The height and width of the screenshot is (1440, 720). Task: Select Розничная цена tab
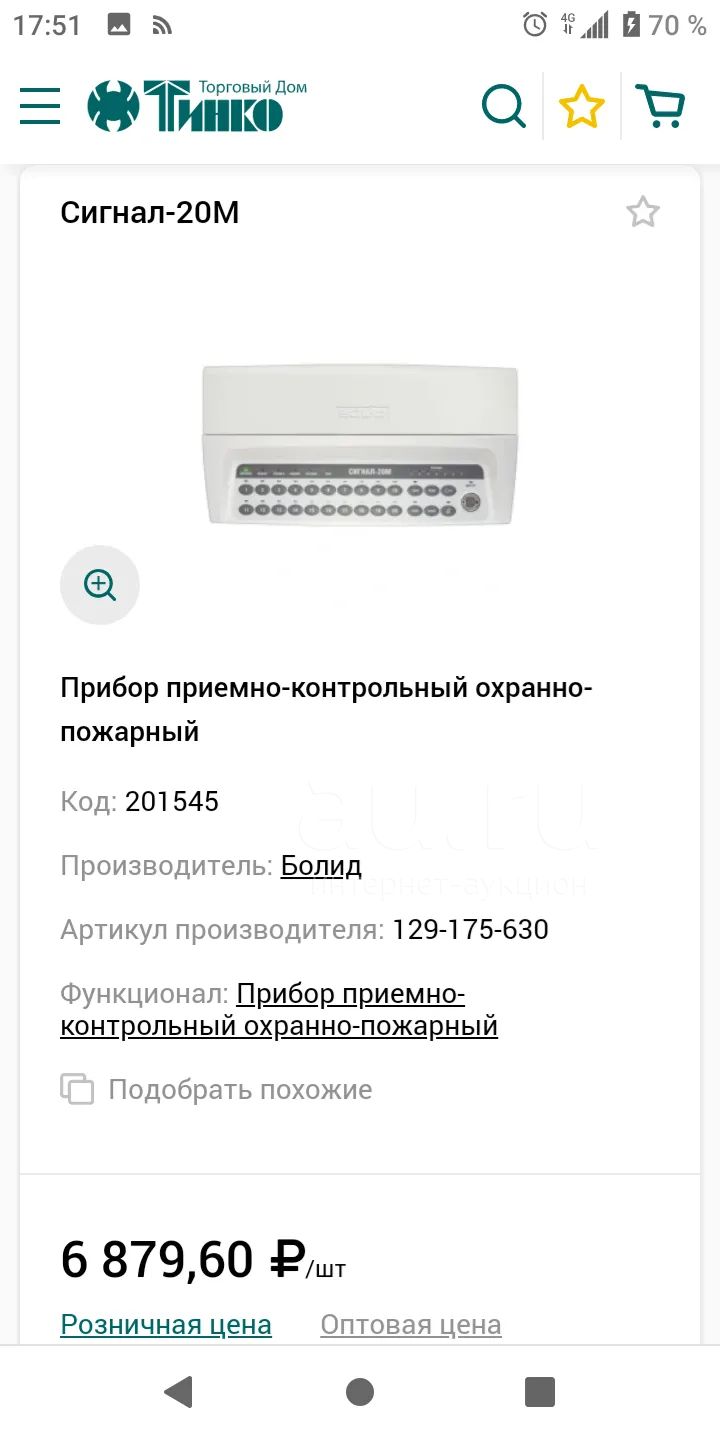pos(166,1325)
